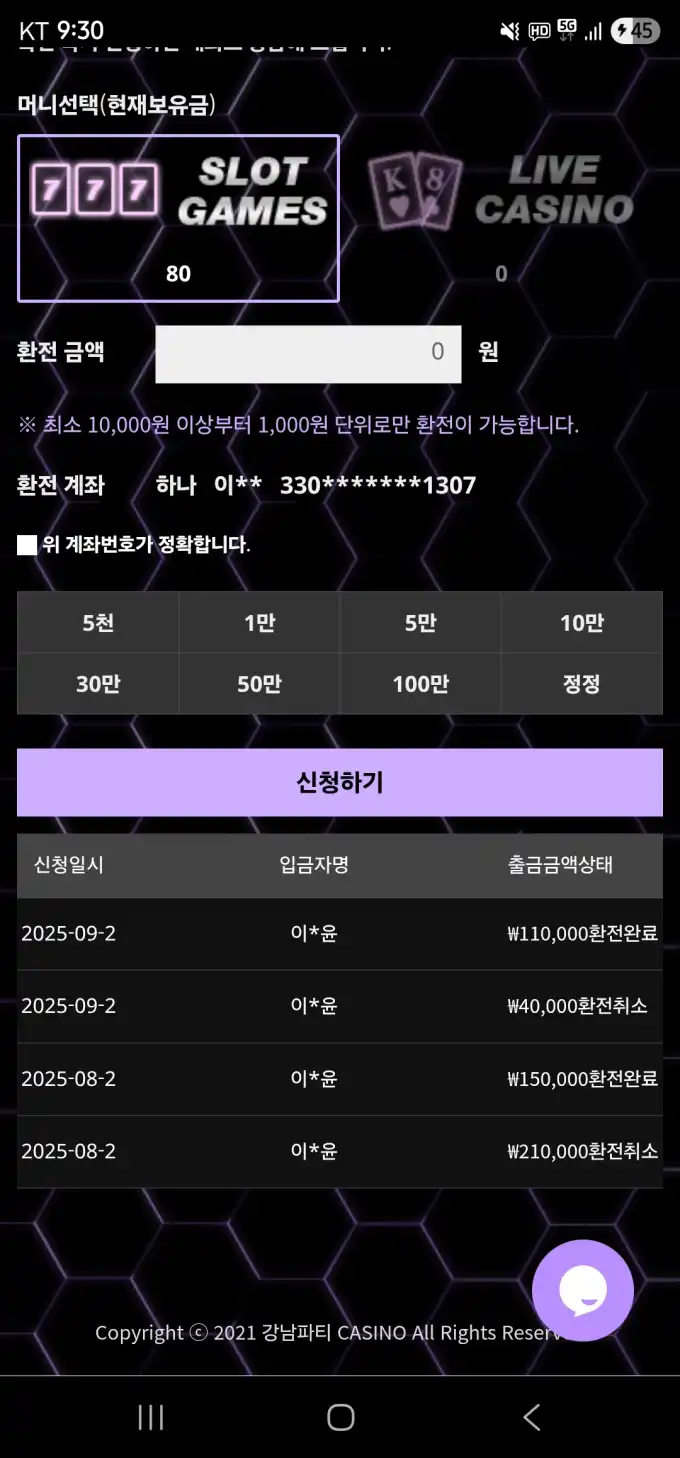Image resolution: width=680 pixels, height=1458 pixels.
Task: Tap the 환전 금액 amount field
Action: pos(308,353)
